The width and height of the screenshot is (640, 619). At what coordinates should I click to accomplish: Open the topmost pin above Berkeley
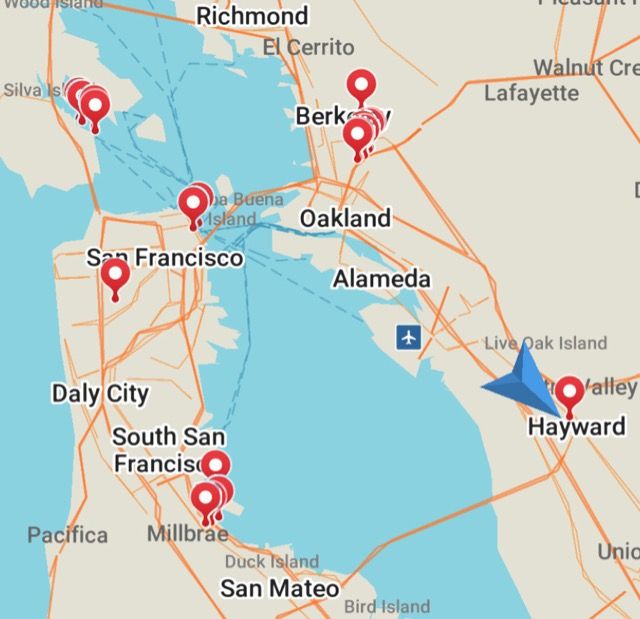361,86
